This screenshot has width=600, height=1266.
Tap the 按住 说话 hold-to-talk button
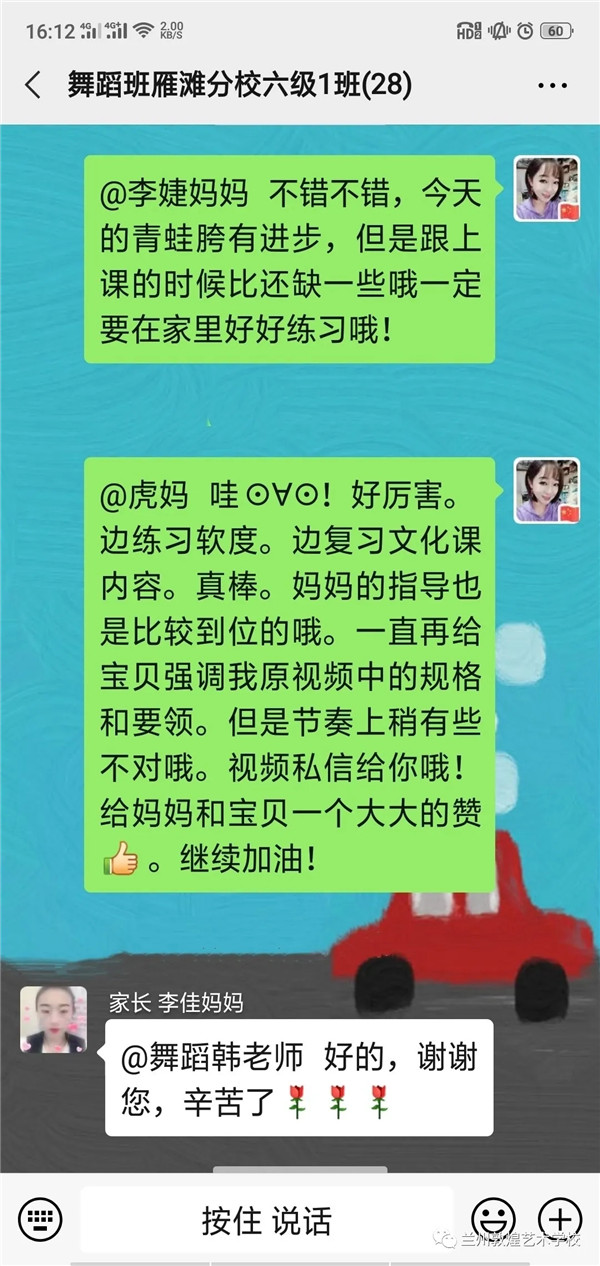coord(266,1220)
